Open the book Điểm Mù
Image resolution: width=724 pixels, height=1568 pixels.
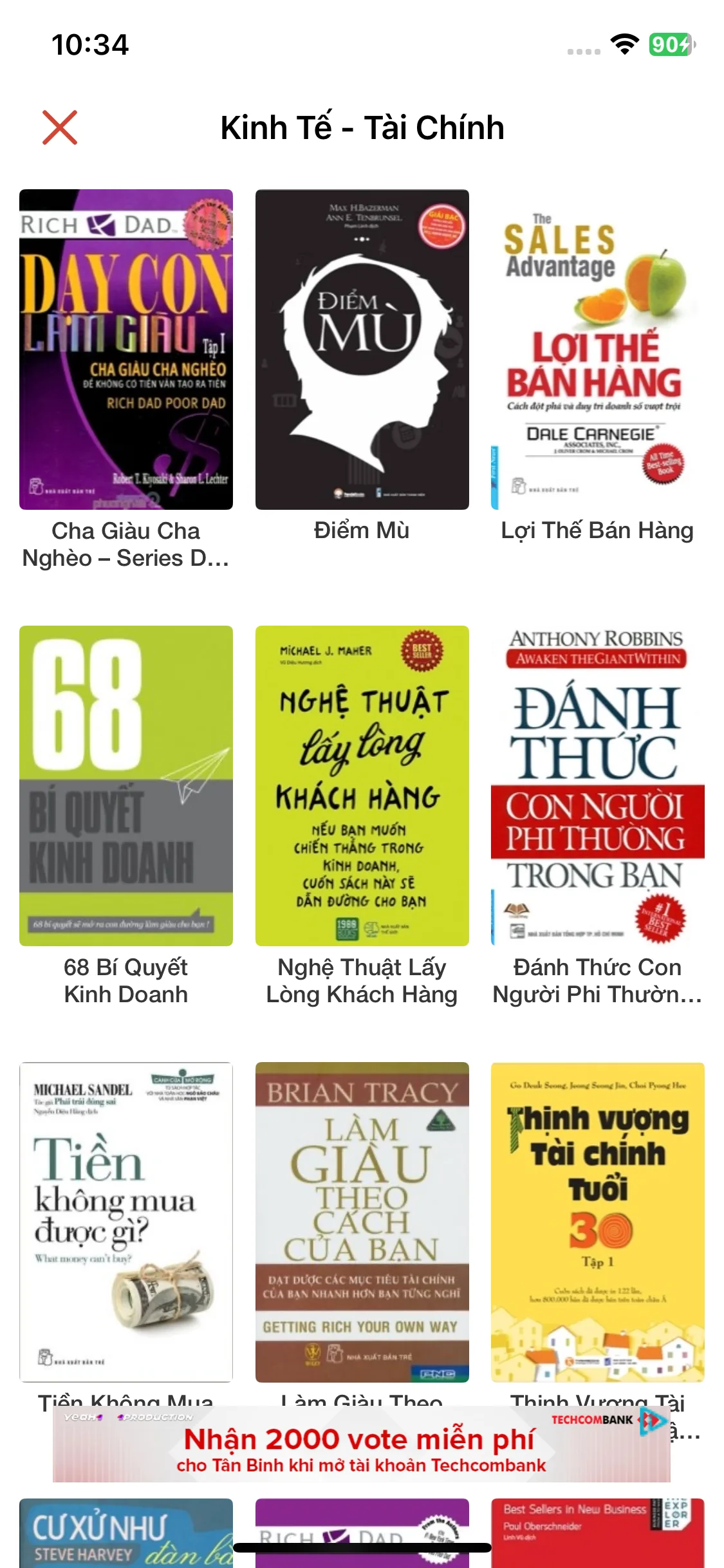pos(362,350)
